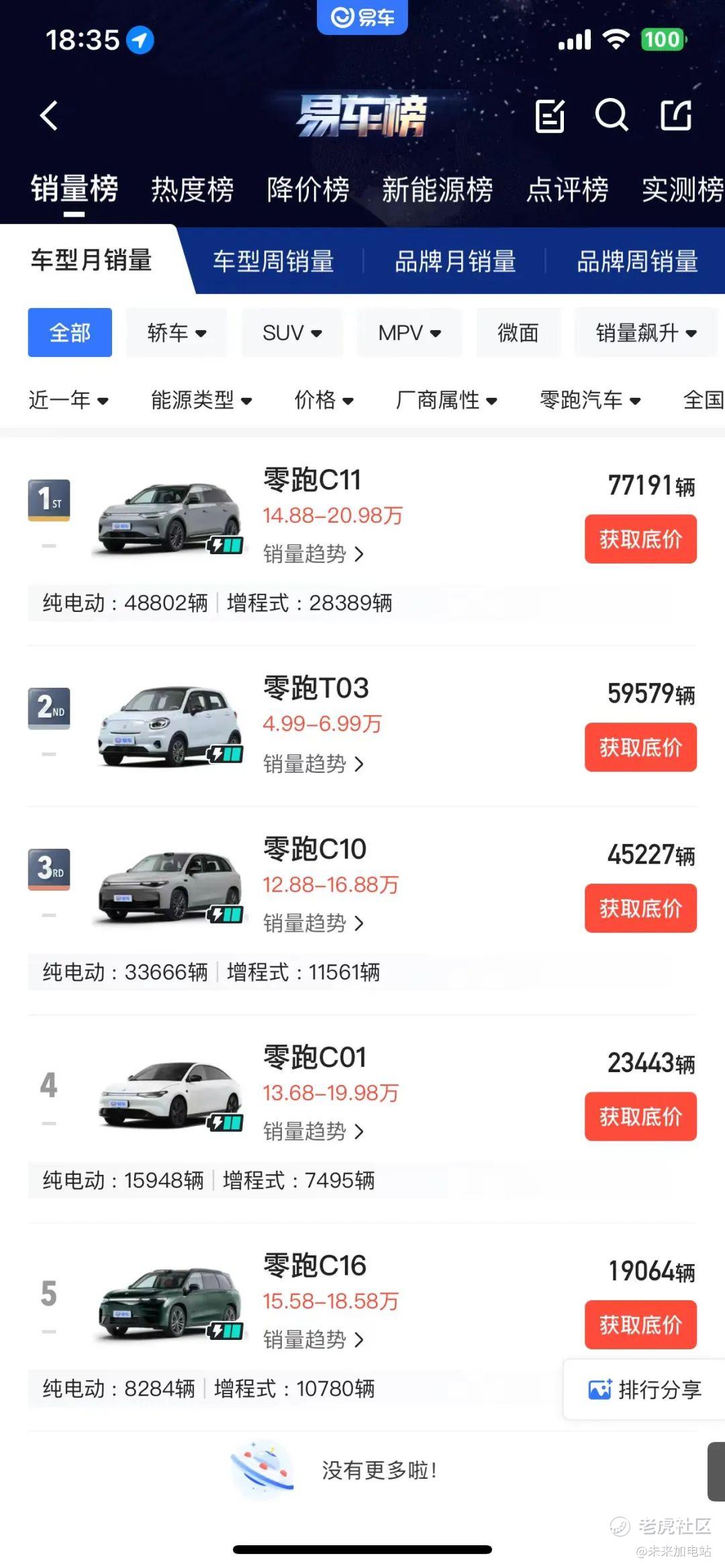Open the search magnifier icon

click(611, 115)
